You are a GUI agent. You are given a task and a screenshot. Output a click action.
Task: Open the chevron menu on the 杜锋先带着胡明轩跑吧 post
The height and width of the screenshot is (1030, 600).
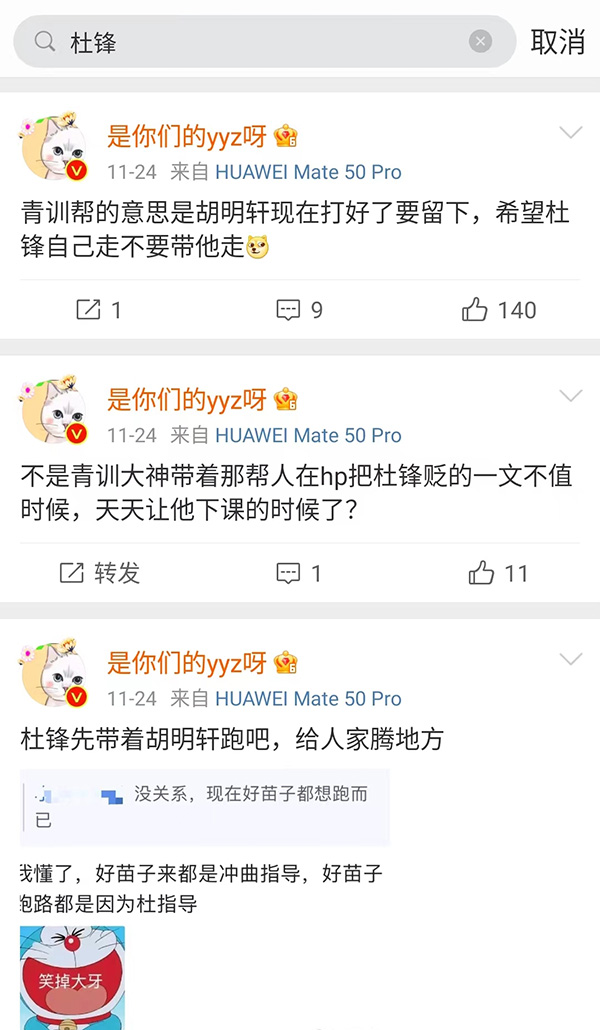point(570,659)
